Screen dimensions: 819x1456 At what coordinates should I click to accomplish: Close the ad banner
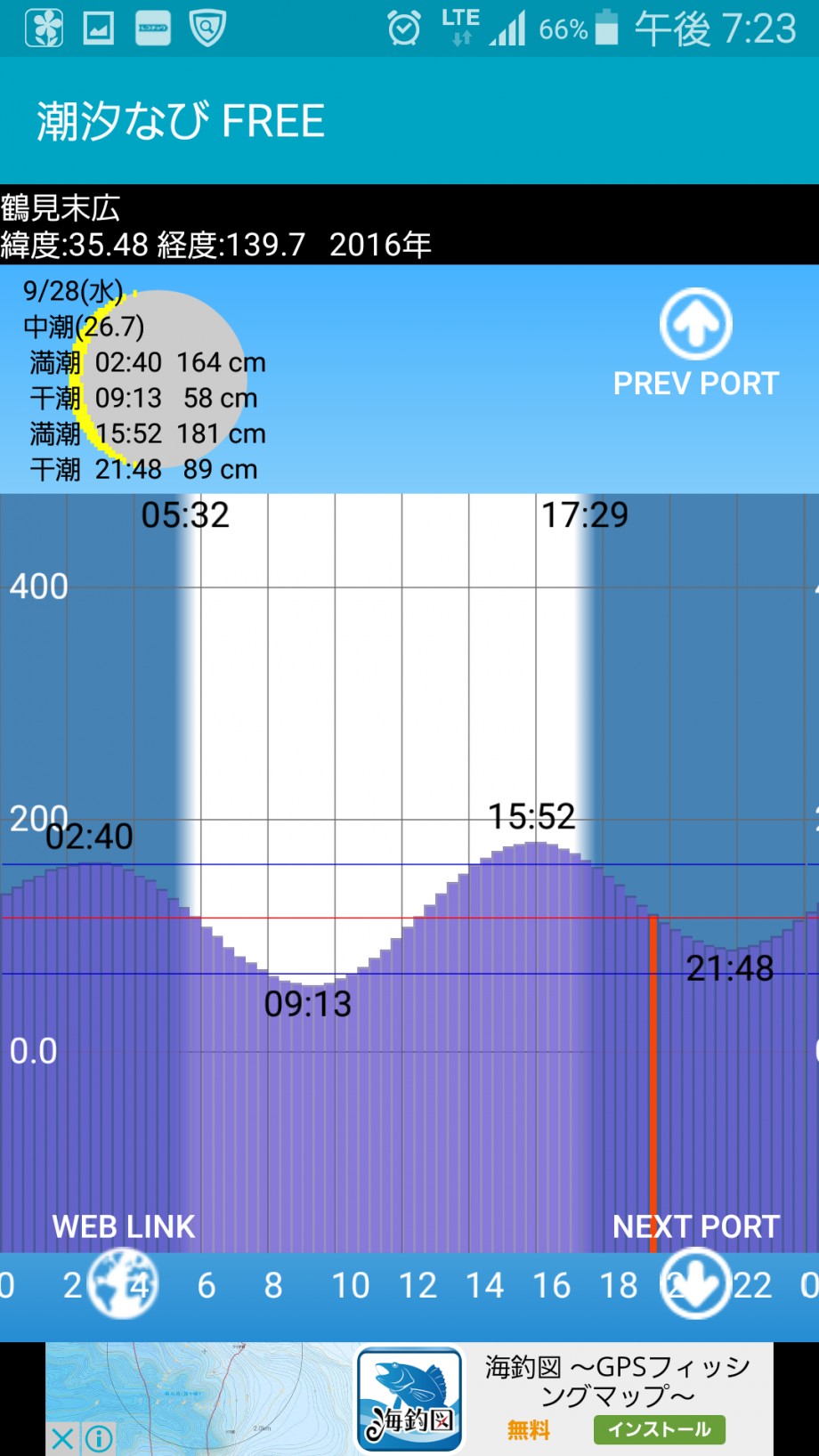(x=61, y=1438)
